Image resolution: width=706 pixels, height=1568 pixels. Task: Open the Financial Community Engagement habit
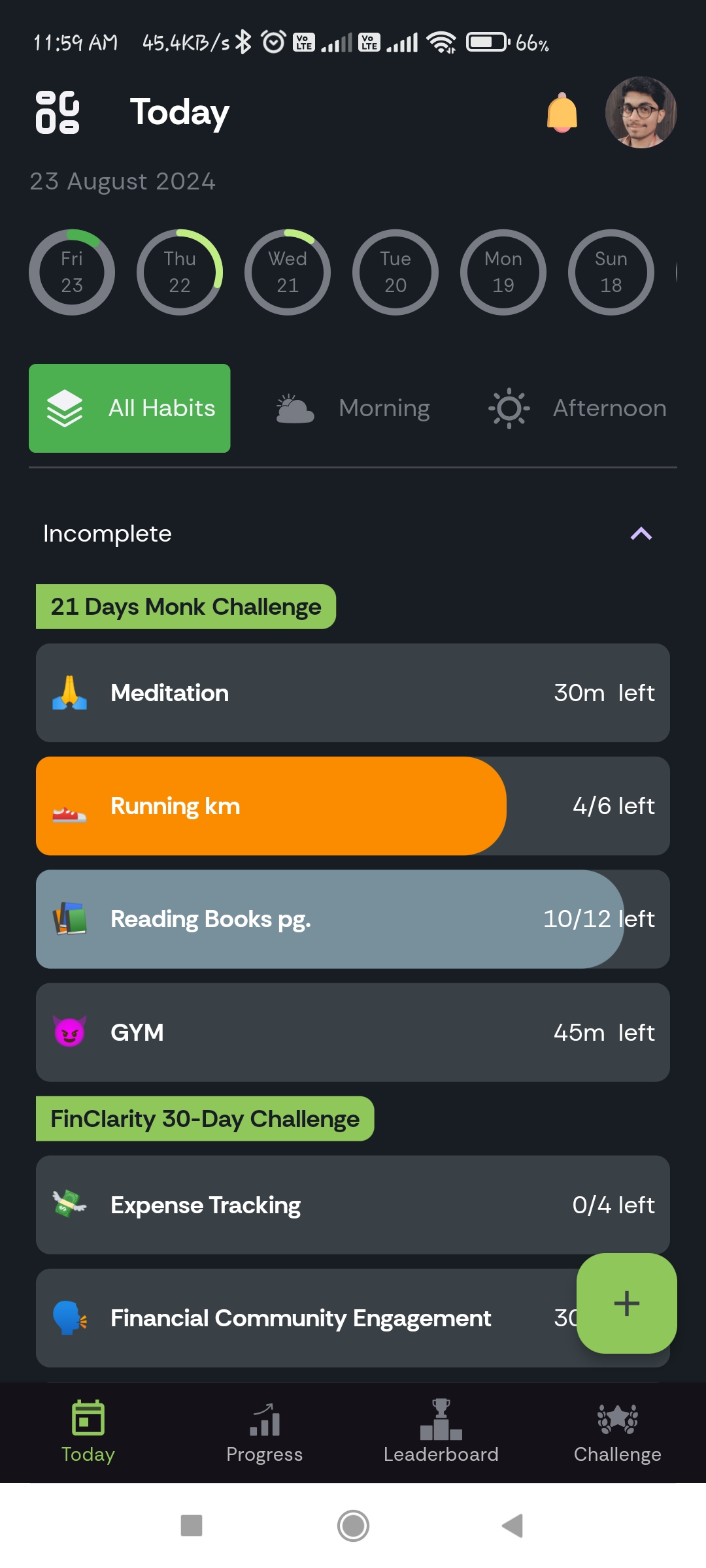tap(301, 1318)
